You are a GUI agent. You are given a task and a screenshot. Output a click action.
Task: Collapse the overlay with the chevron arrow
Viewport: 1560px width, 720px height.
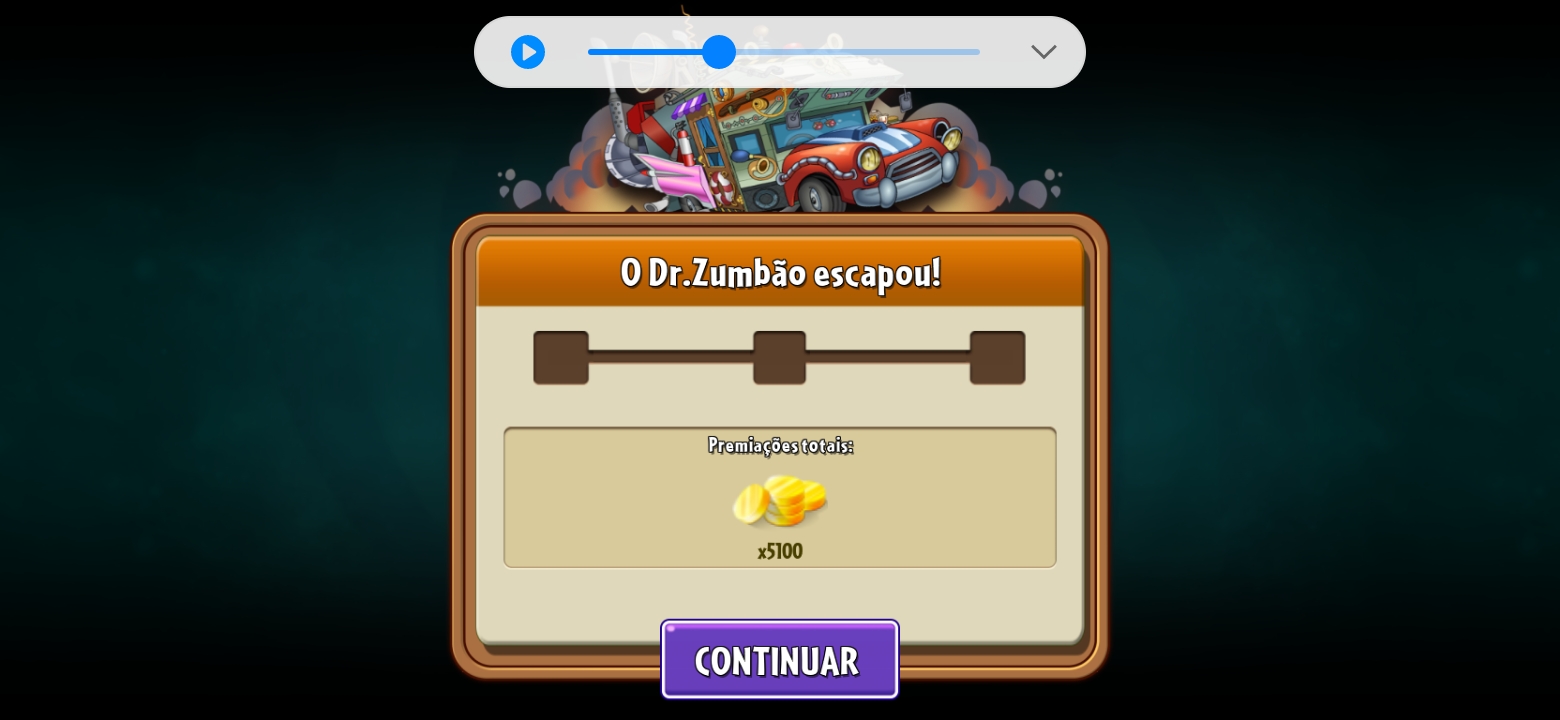pyautogui.click(x=1043, y=52)
